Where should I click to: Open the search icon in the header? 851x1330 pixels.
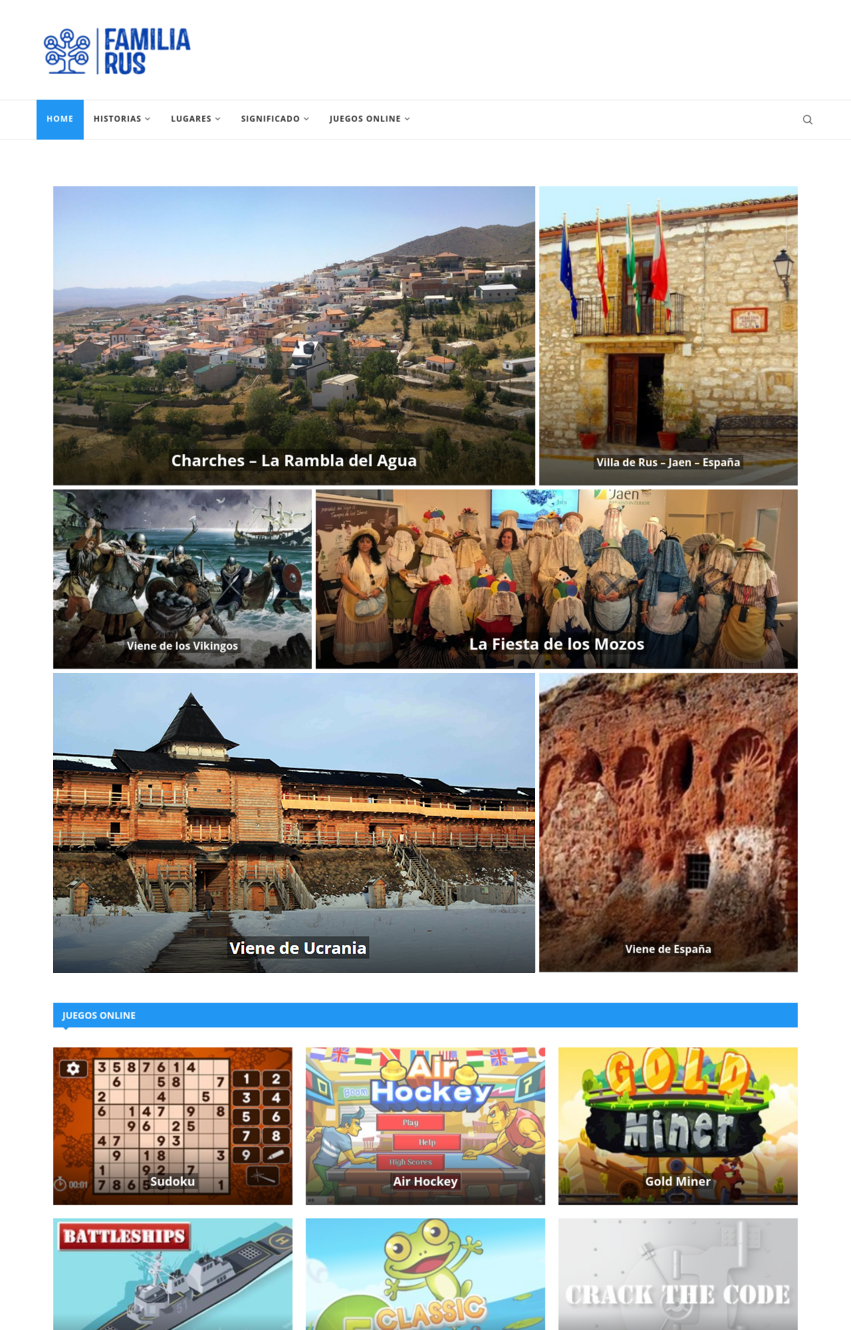[807, 120]
